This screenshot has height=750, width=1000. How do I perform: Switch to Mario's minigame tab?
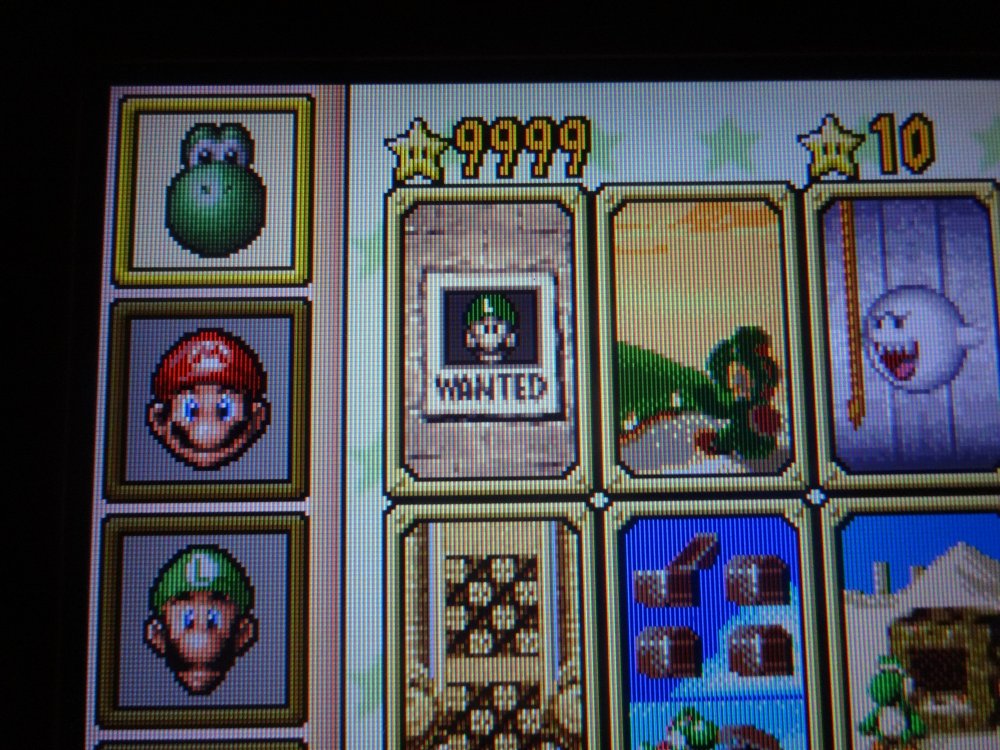(x=208, y=401)
